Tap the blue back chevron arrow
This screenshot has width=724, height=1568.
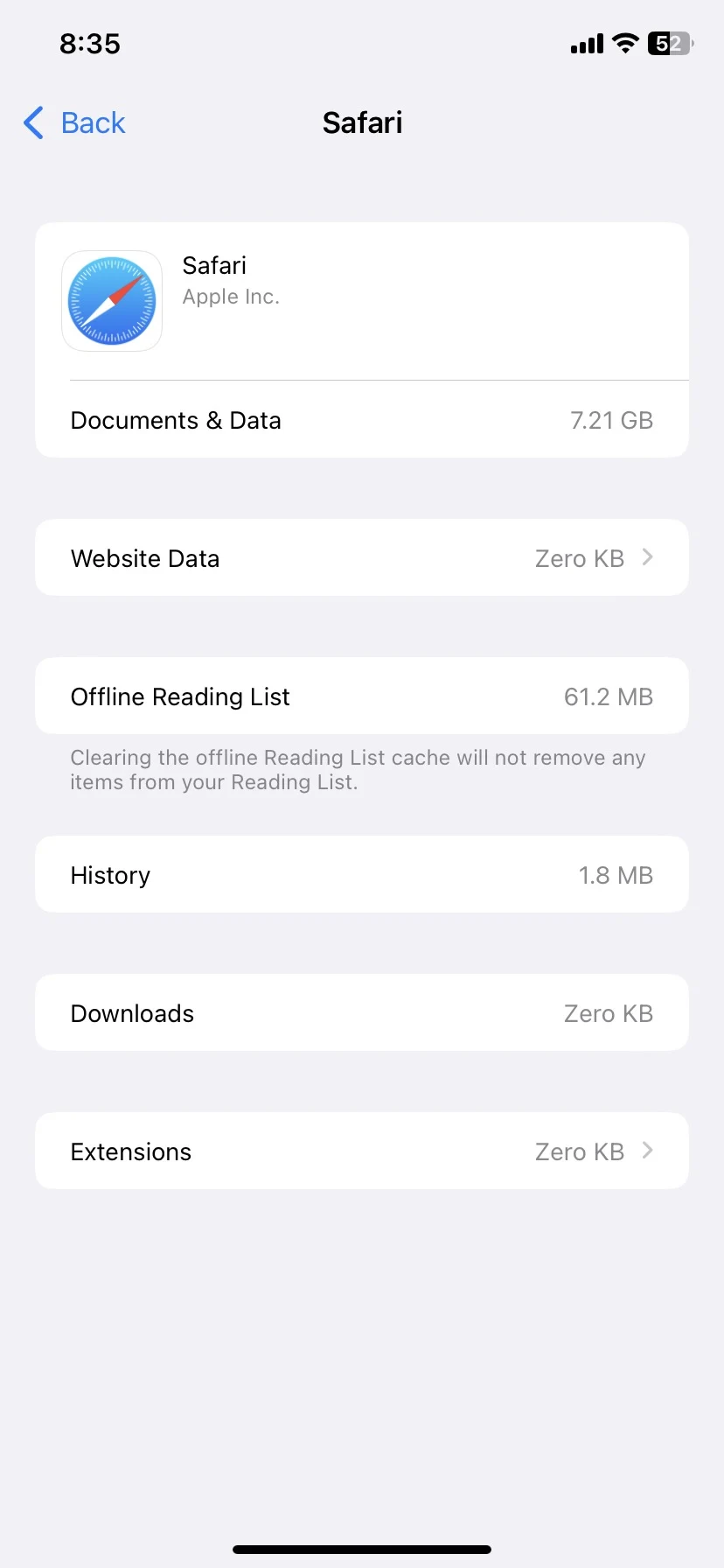(32, 123)
